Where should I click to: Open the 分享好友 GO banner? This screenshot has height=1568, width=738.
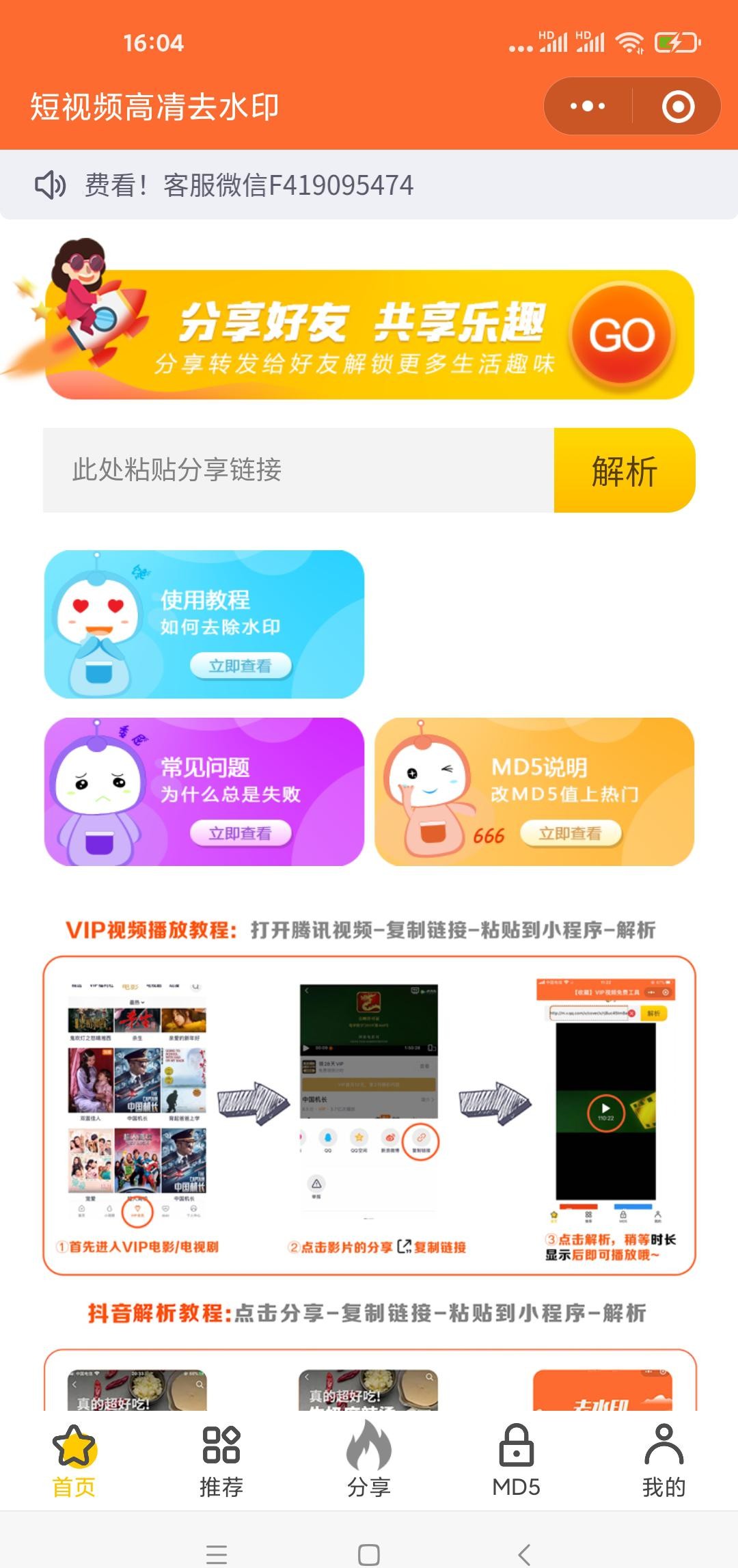[x=369, y=334]
